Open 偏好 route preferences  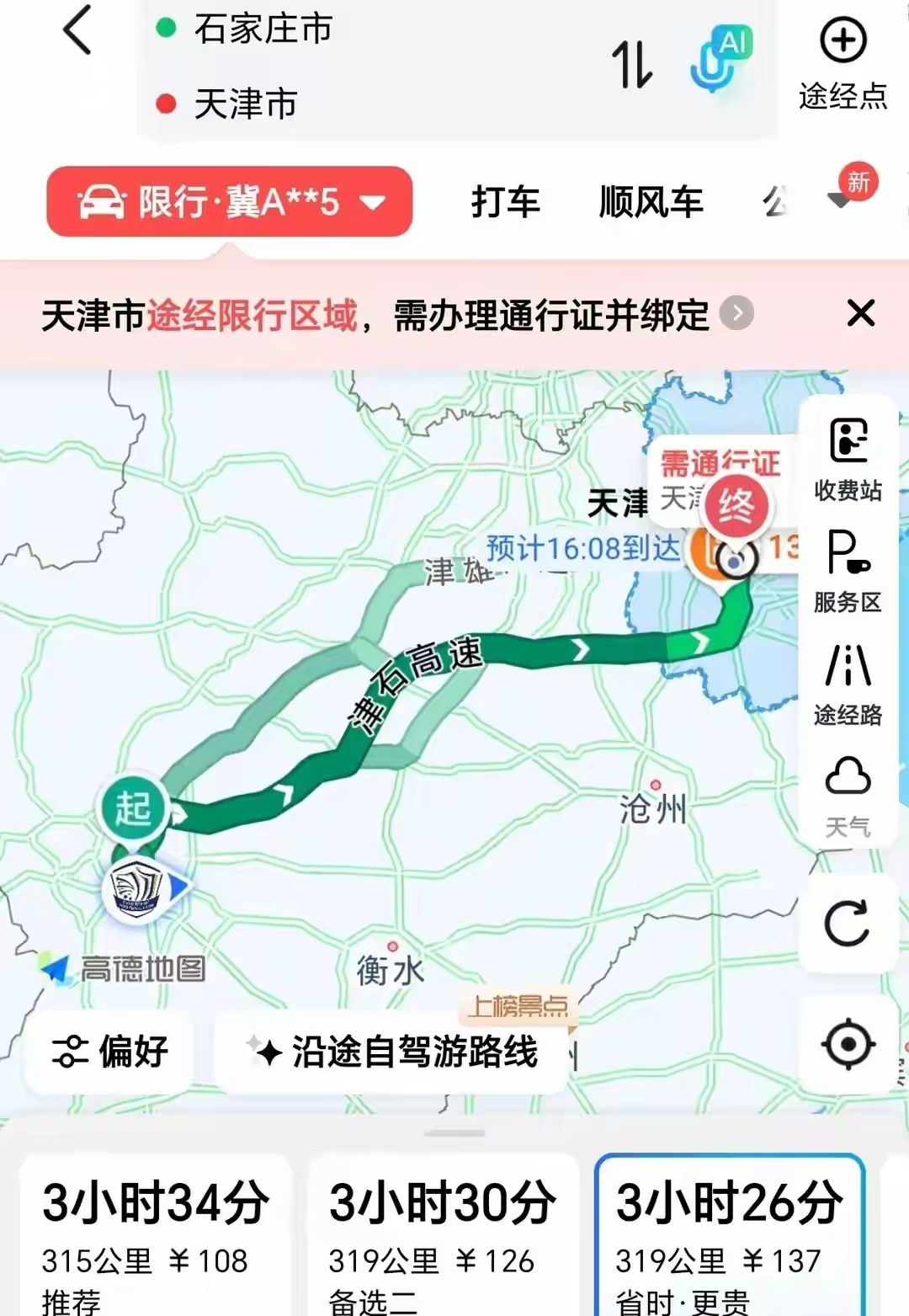click(x=110, y=1052)
